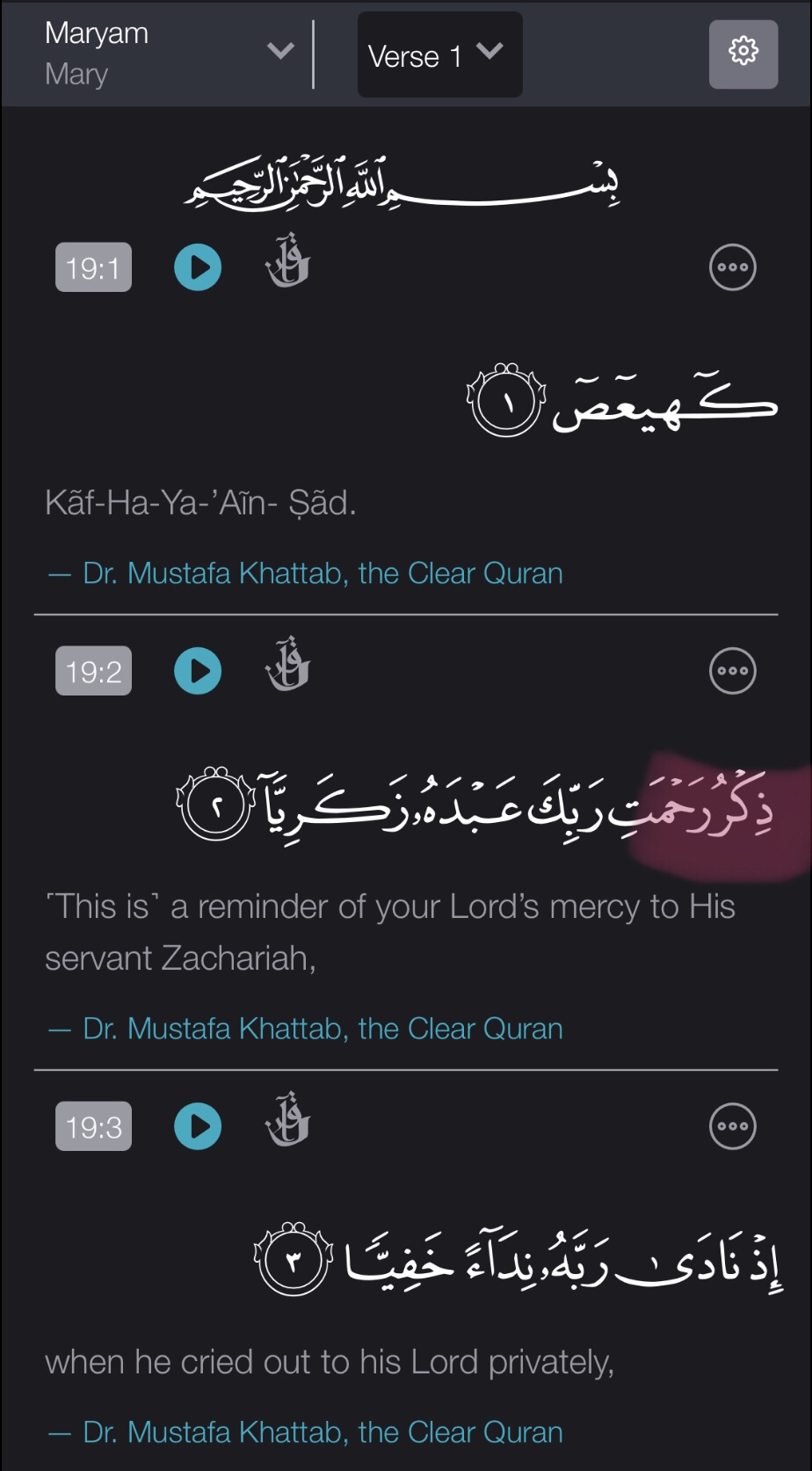Open more options for verse 19:2
The image size is (812, 1471).
point(732,671)
